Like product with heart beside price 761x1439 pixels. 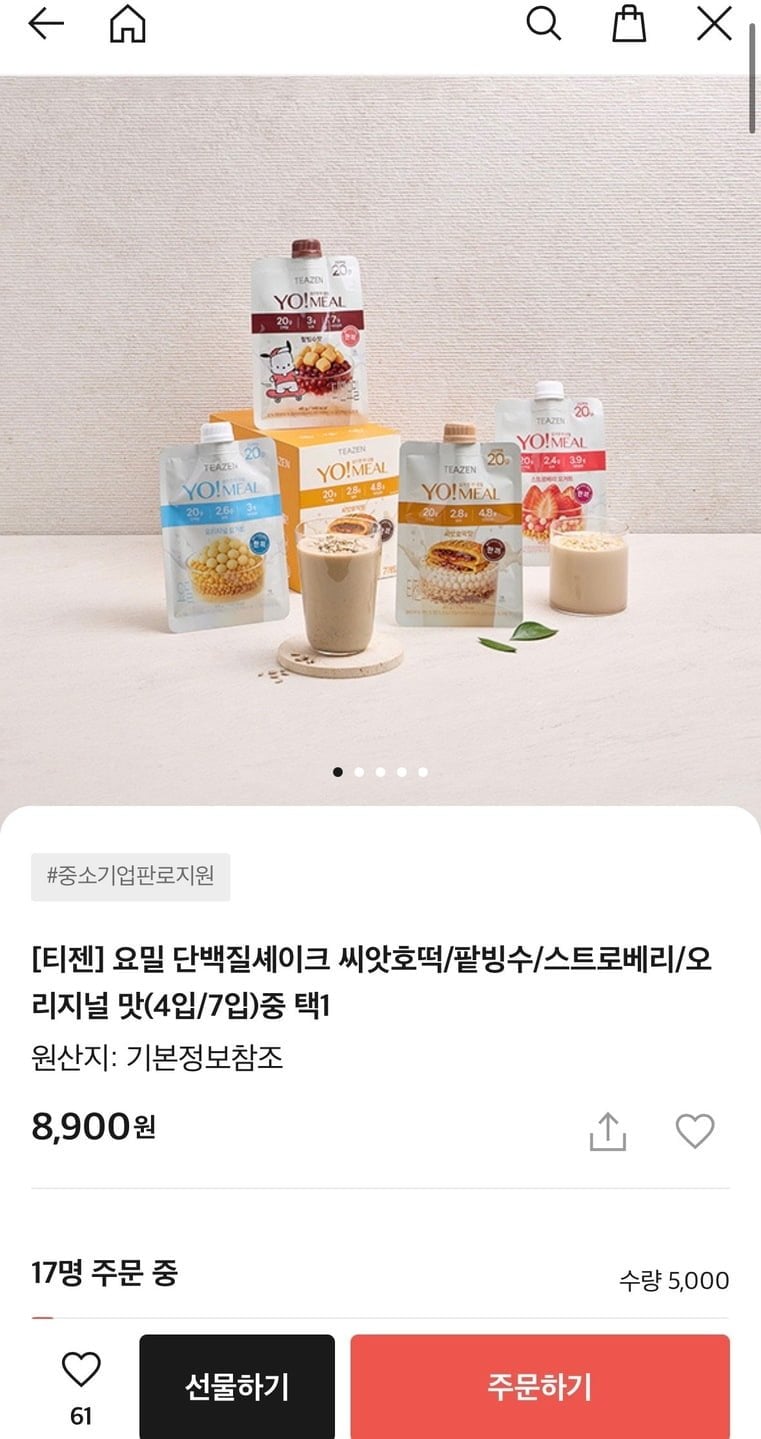694,1131
